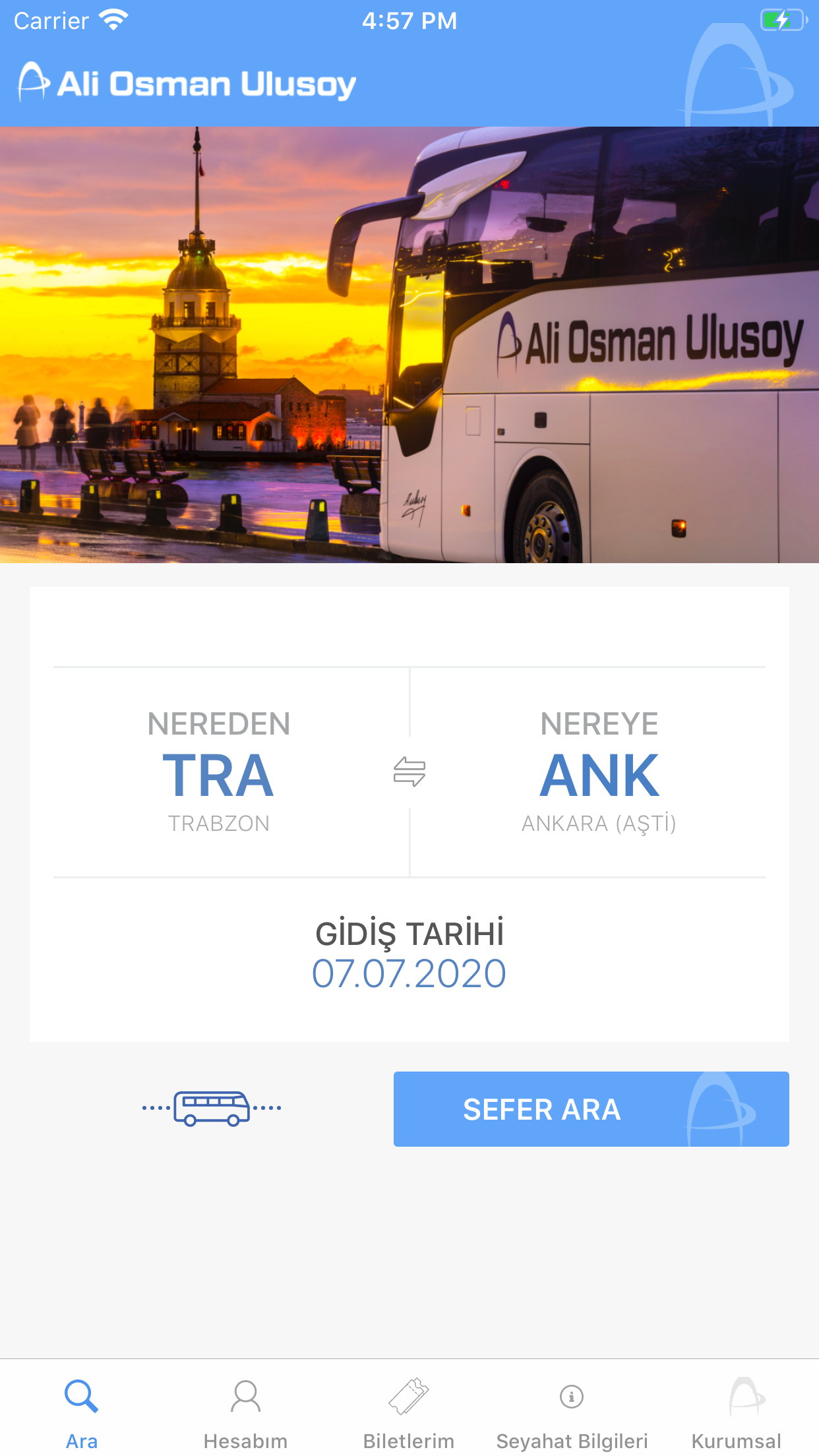Tap the Seyahat Bilgileri info icon
The image size is (819, 1456).
[x=571, y=1395]
